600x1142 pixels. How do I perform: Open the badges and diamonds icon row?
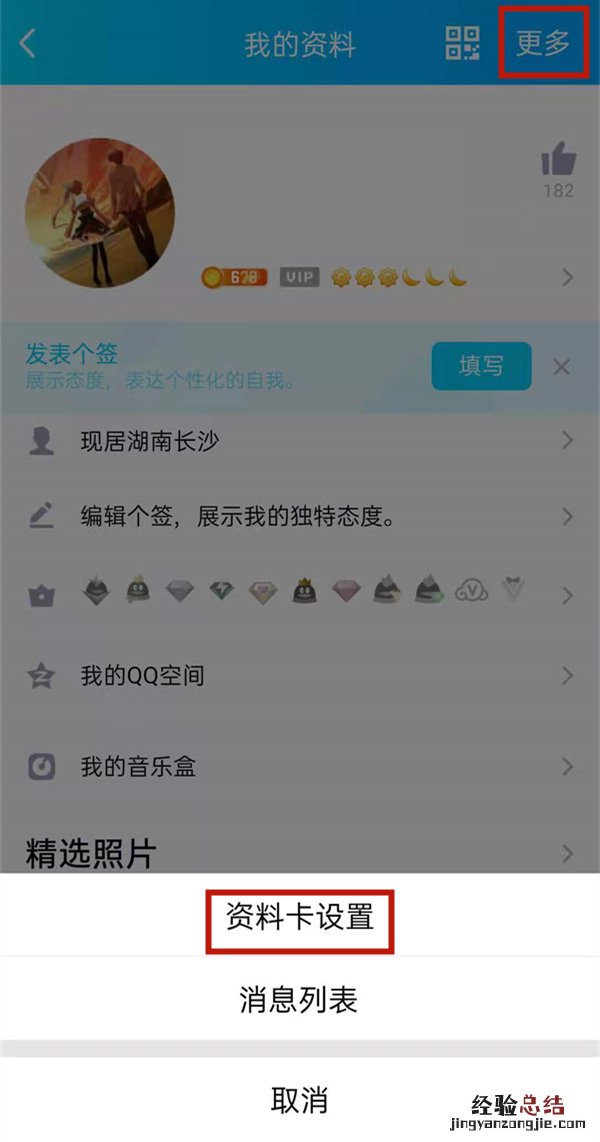[x=300, y=595]
